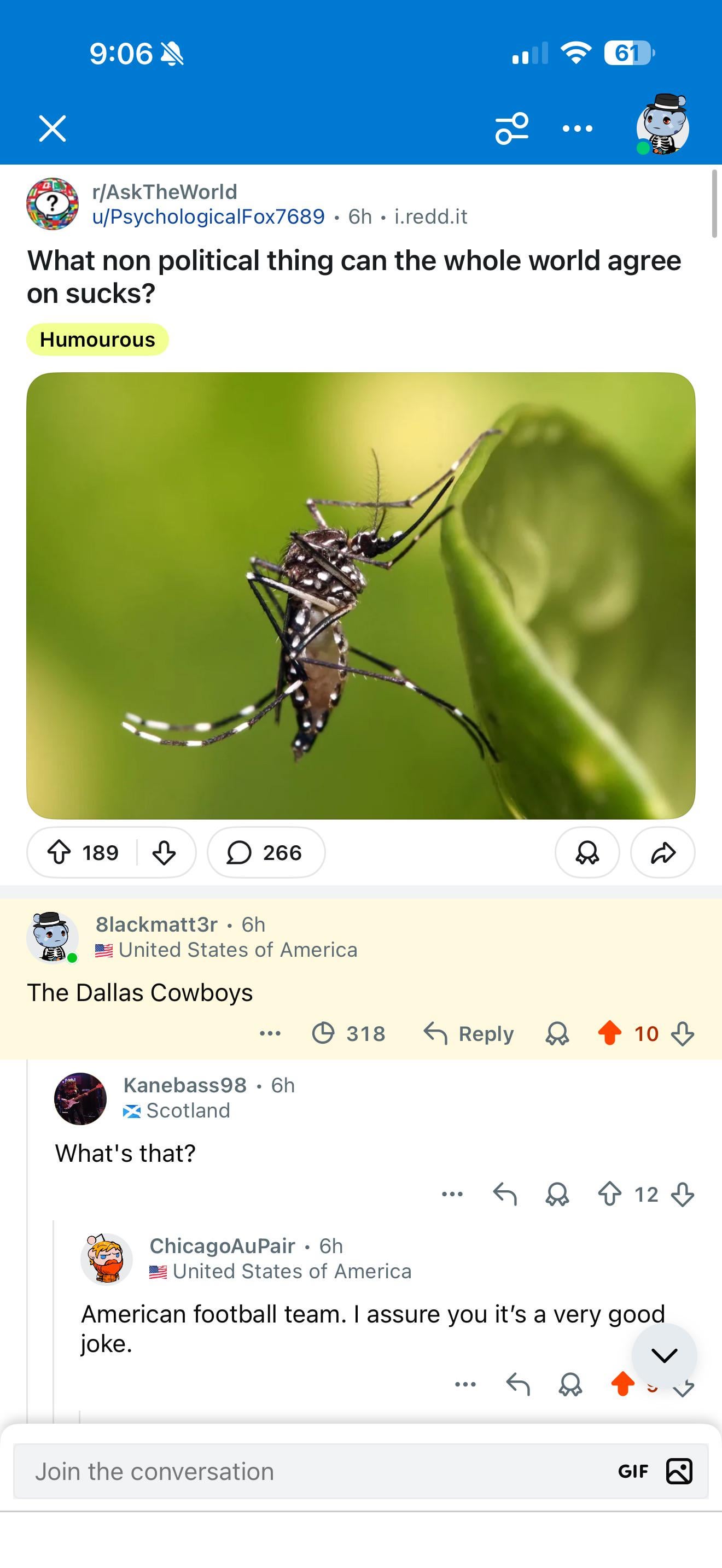The width and height of the screenshot is (722, 1568).
Task: Open more options on 8lackmatt3r's comment
Action: click(x=270, y=1033)
